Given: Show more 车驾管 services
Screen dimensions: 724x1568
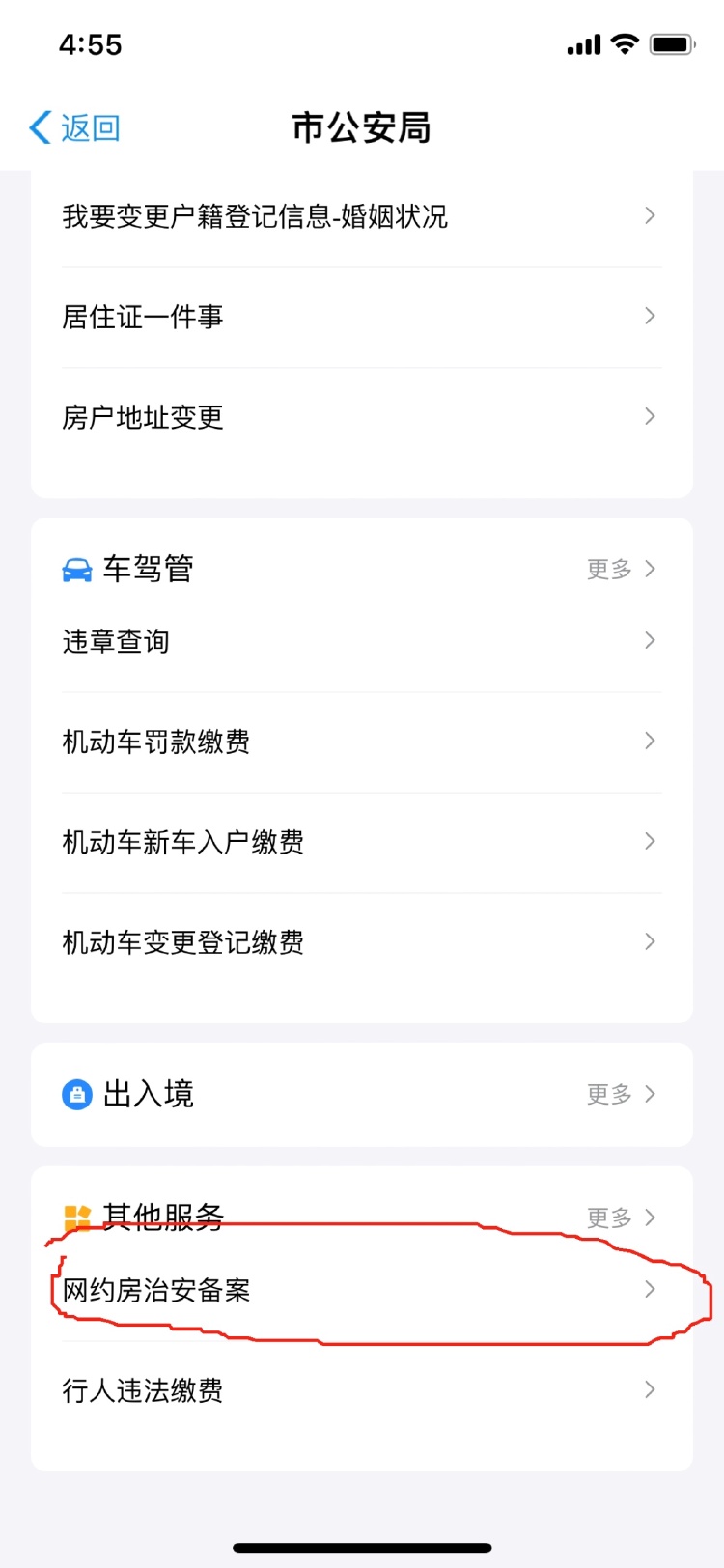Looking at the screenshot, I should pyautogui.click(x=621, y=569).
